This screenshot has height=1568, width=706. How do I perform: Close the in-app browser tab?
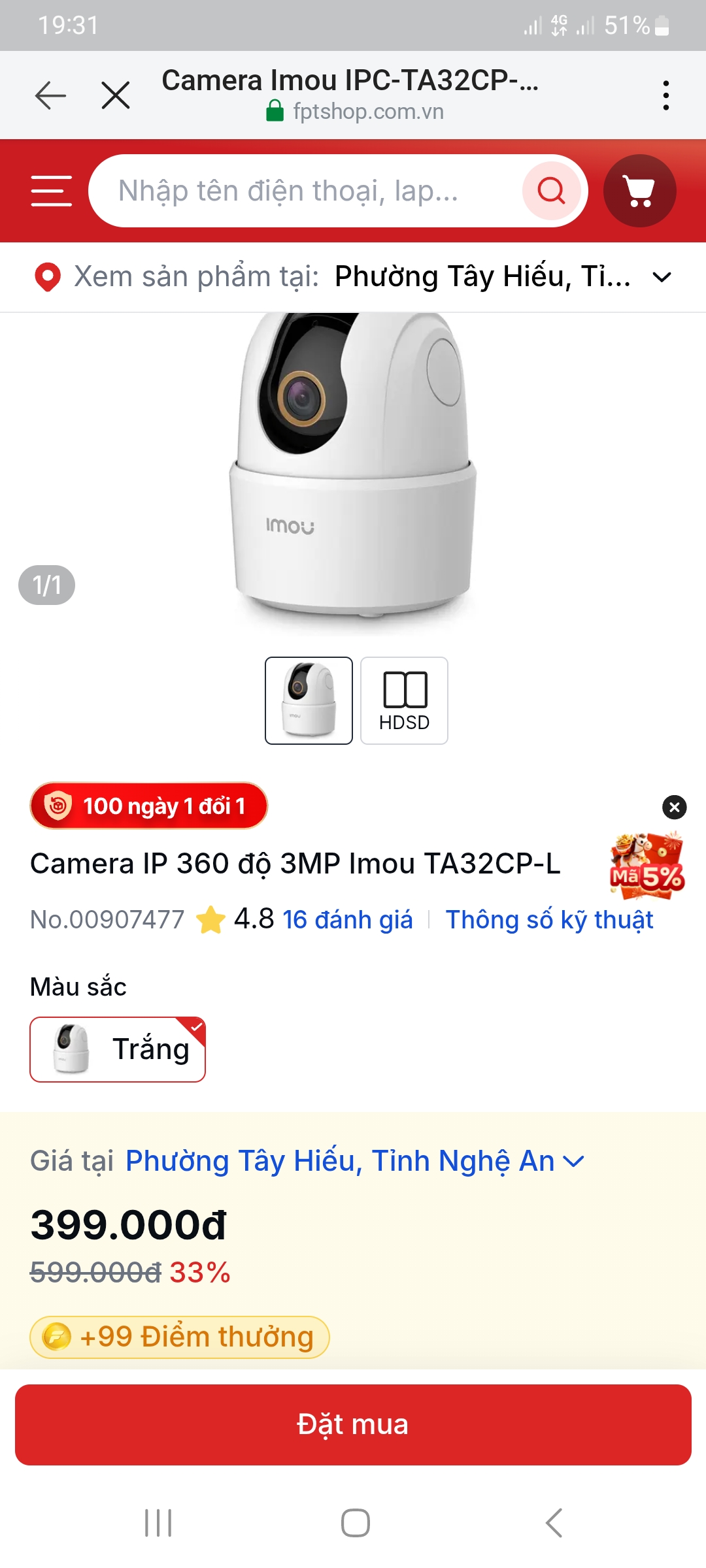point(116,96)
